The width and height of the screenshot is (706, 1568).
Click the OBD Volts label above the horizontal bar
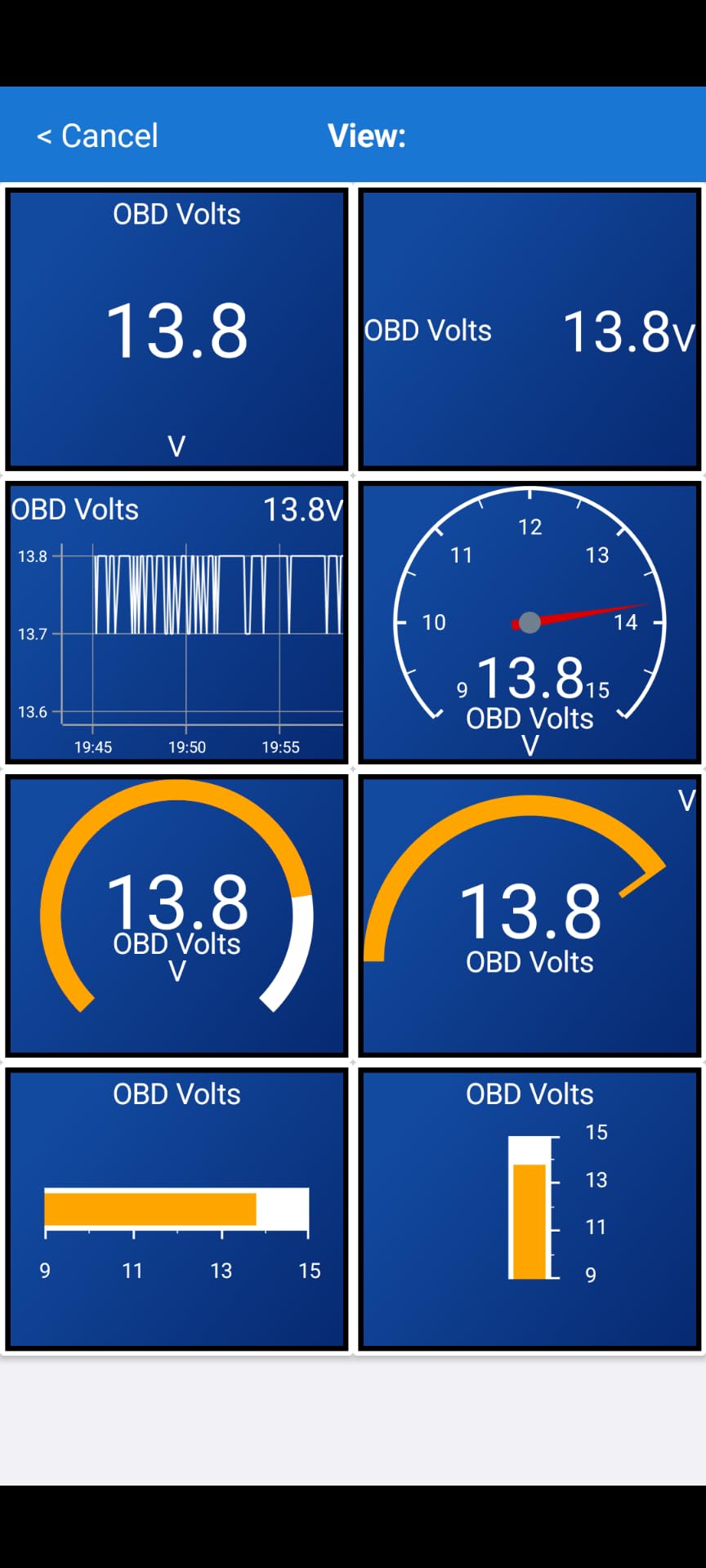[x=176, y=1094]
